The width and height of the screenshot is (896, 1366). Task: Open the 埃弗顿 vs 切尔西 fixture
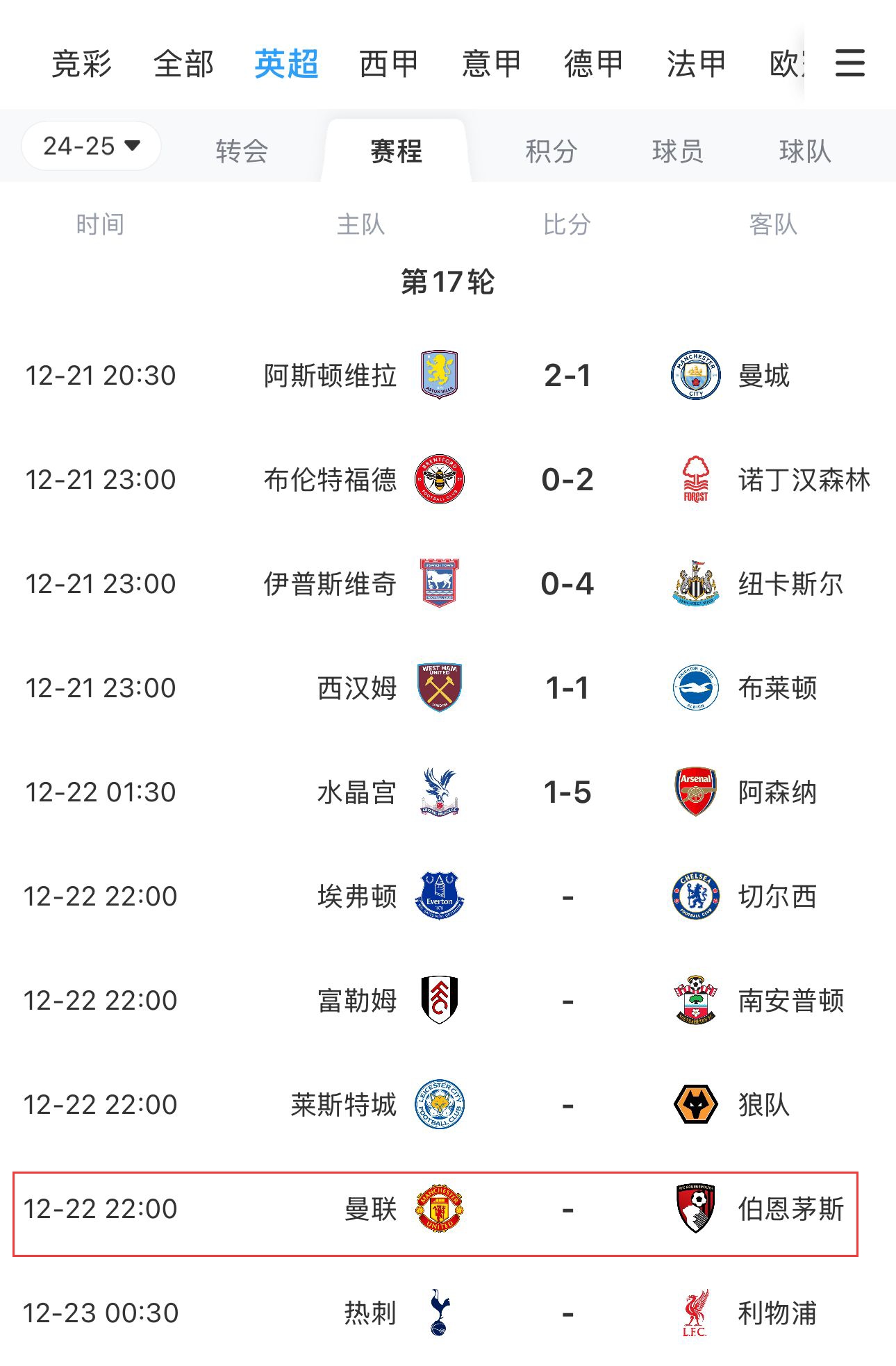567,897
